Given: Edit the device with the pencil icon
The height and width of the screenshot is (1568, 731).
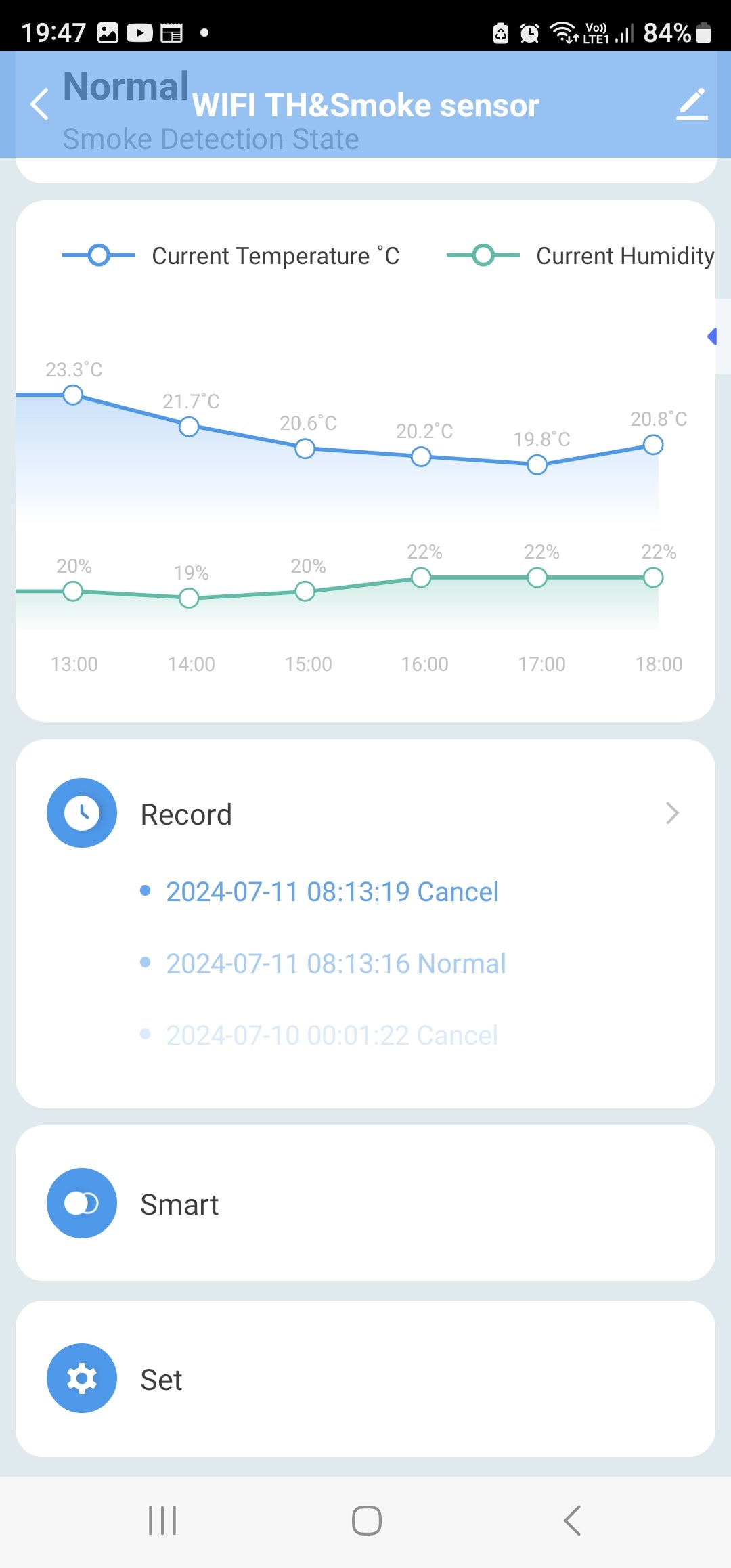Looking at the screenshot, I should click(692, 104).
